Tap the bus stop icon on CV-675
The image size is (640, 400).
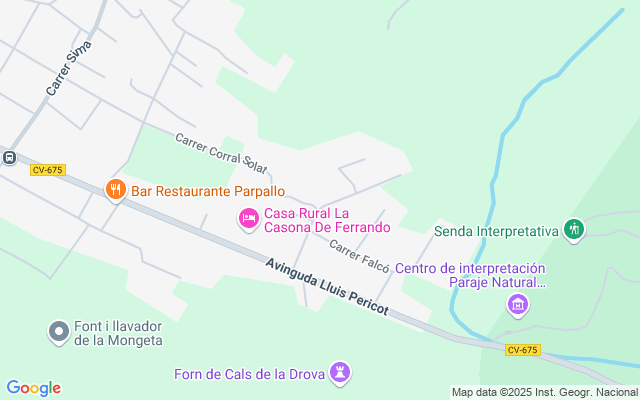[9, 158]
